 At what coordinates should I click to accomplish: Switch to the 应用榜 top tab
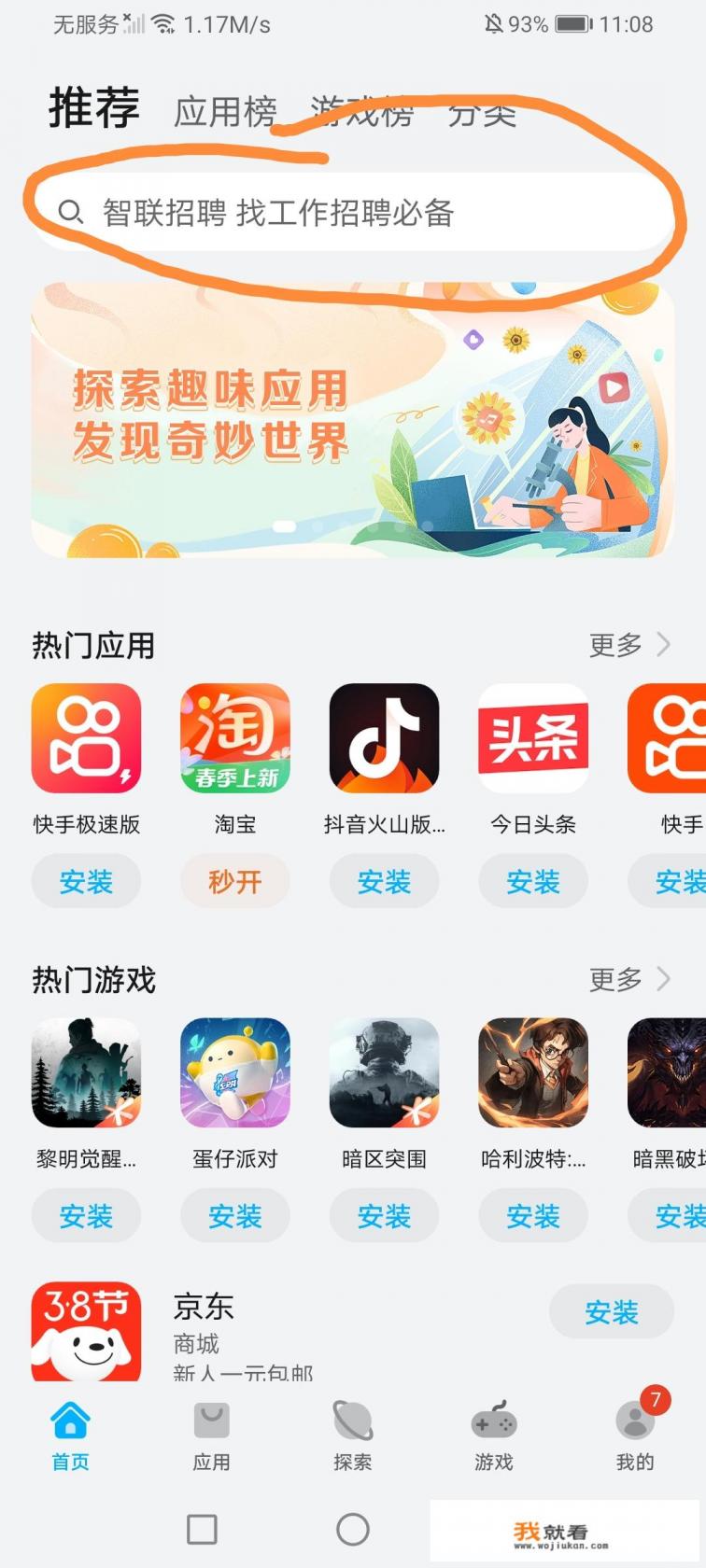[225, 112]
